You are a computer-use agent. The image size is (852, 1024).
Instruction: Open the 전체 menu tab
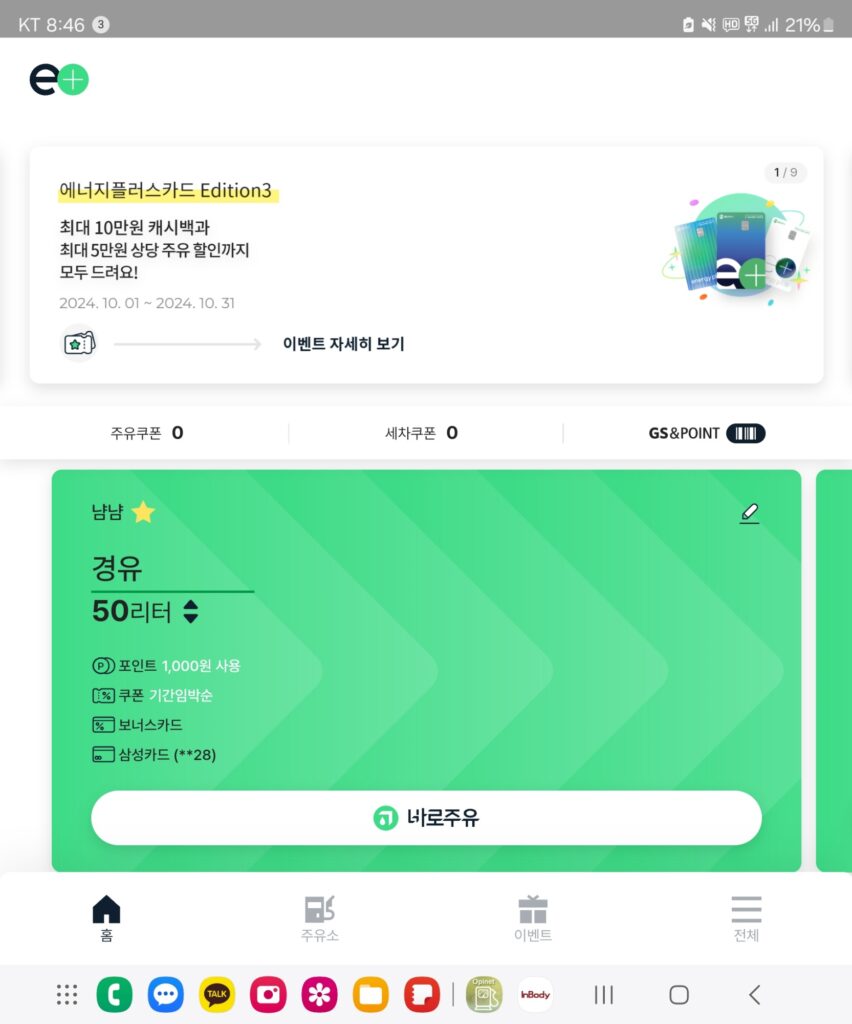(746, 918)
